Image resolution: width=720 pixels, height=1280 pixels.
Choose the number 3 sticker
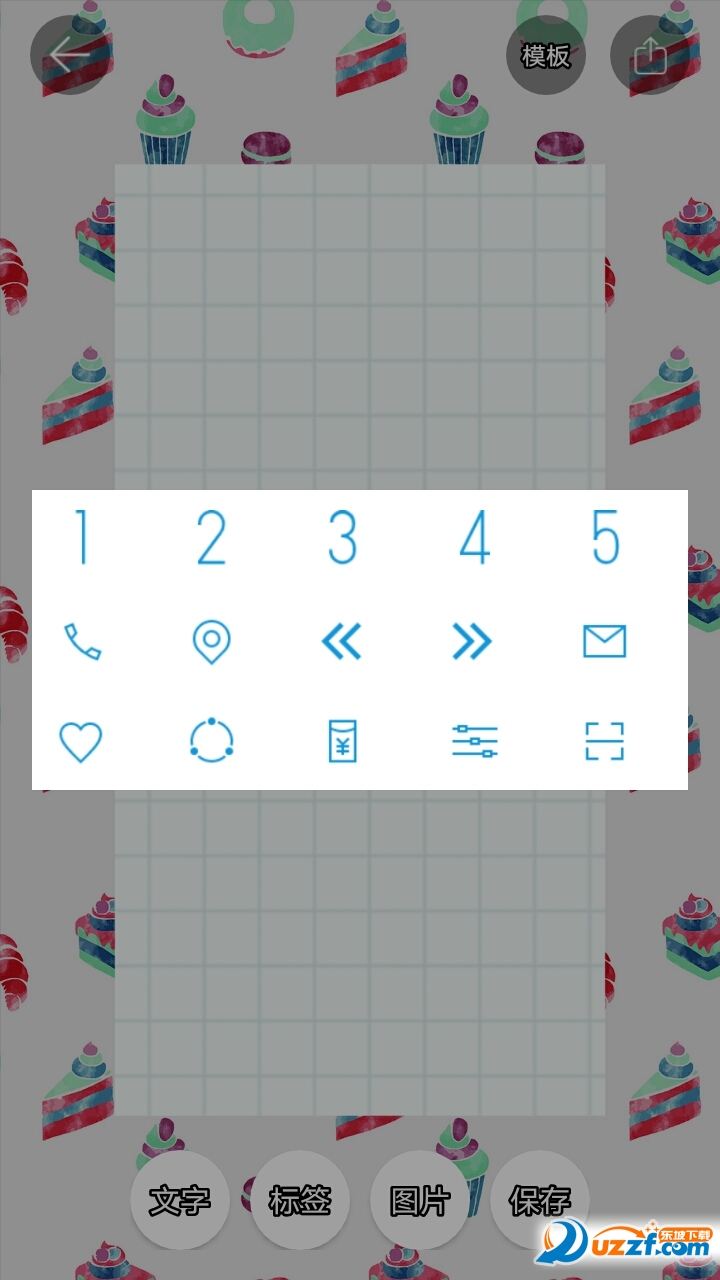pos(342,537)
